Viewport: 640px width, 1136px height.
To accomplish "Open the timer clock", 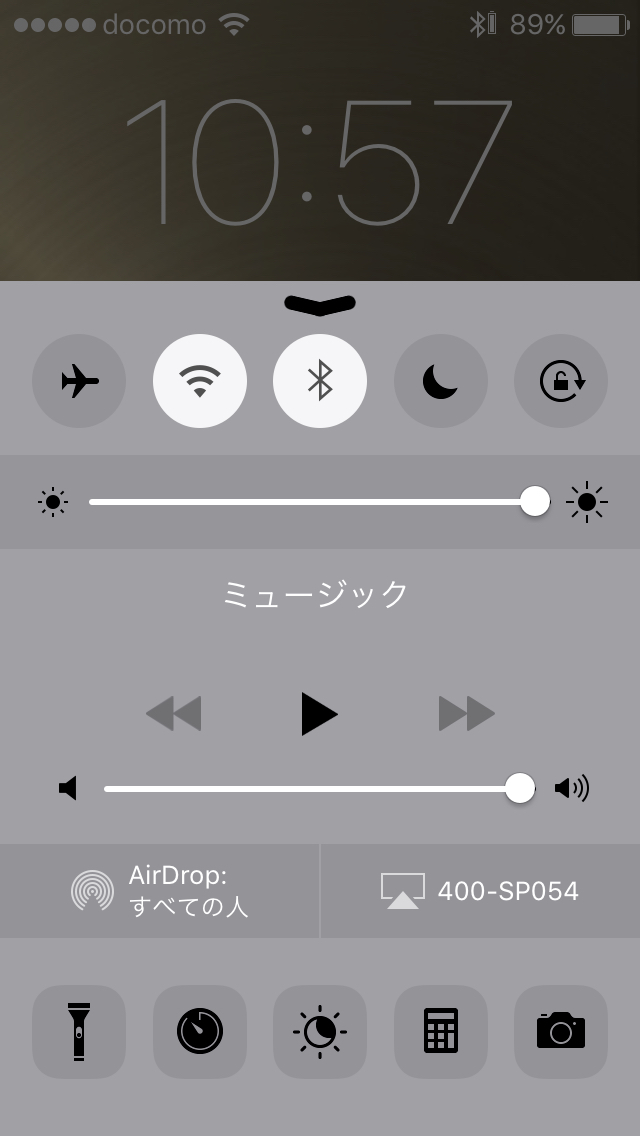I will coord(200,1031).
